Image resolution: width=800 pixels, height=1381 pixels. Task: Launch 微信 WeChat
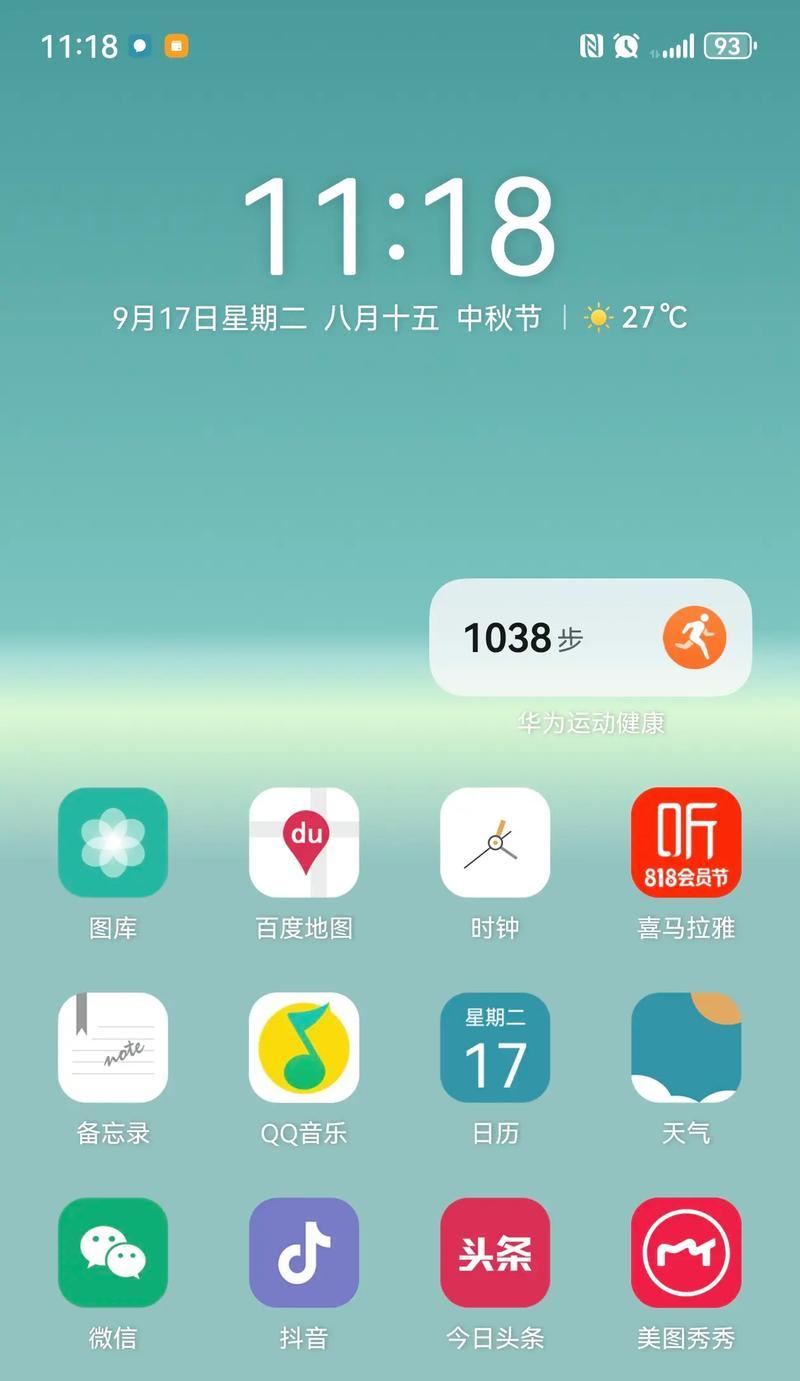(x=113, y=1252)
